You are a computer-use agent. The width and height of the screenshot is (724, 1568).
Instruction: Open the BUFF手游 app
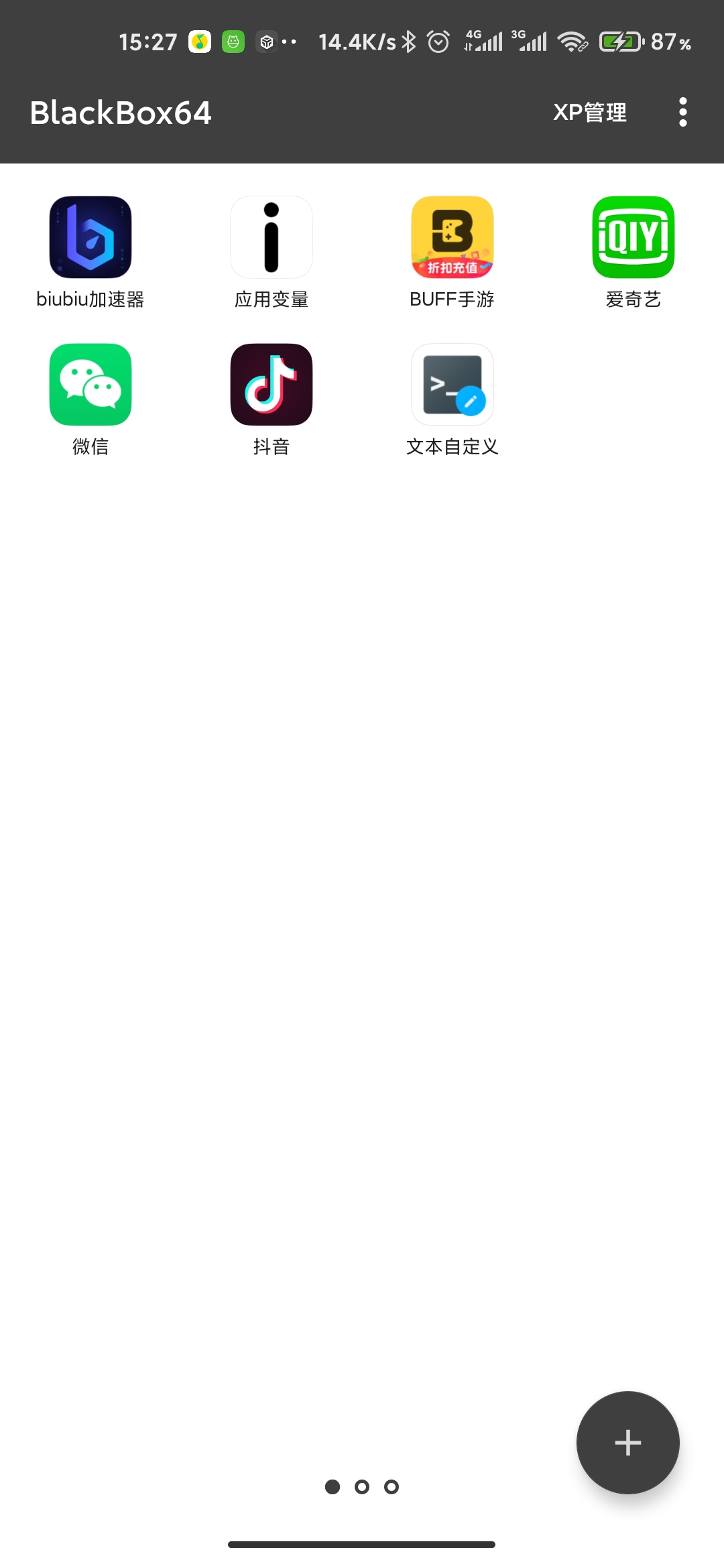point(452,237)
